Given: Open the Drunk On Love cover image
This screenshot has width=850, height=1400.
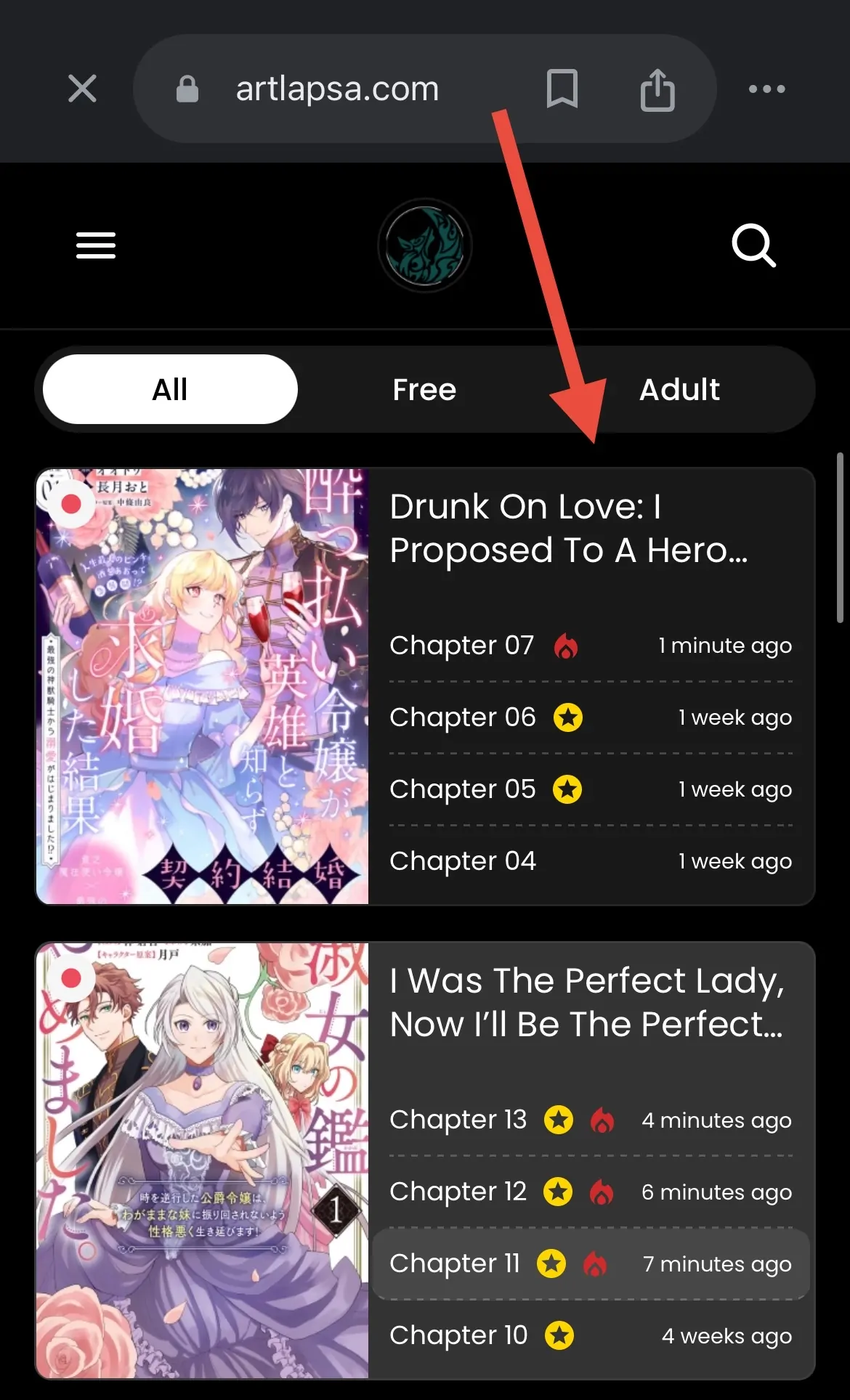Looking at the screenshot, I should point(203,686).
